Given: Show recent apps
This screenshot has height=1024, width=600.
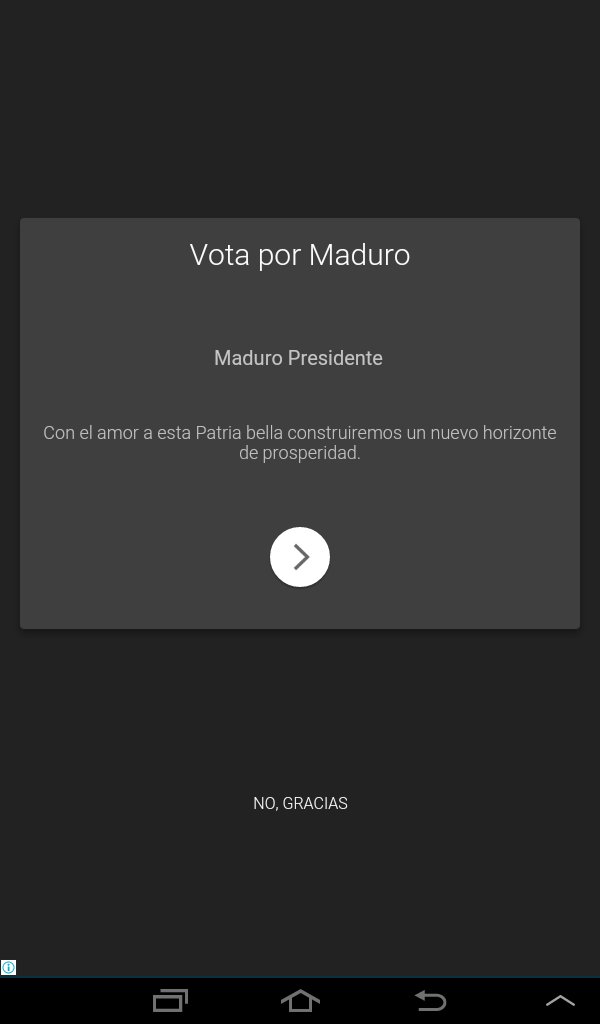Looking at the screenshot, I should (170, 1000).
